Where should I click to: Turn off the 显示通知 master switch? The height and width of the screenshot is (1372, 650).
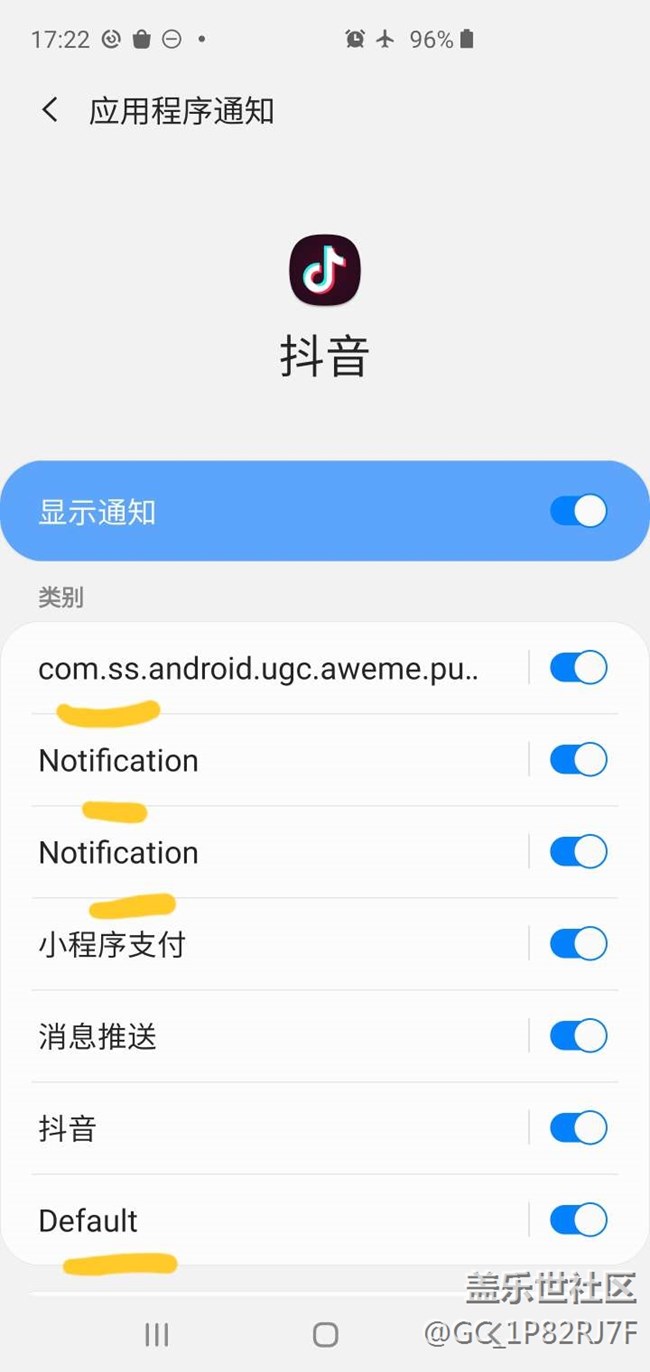[578, 511]
